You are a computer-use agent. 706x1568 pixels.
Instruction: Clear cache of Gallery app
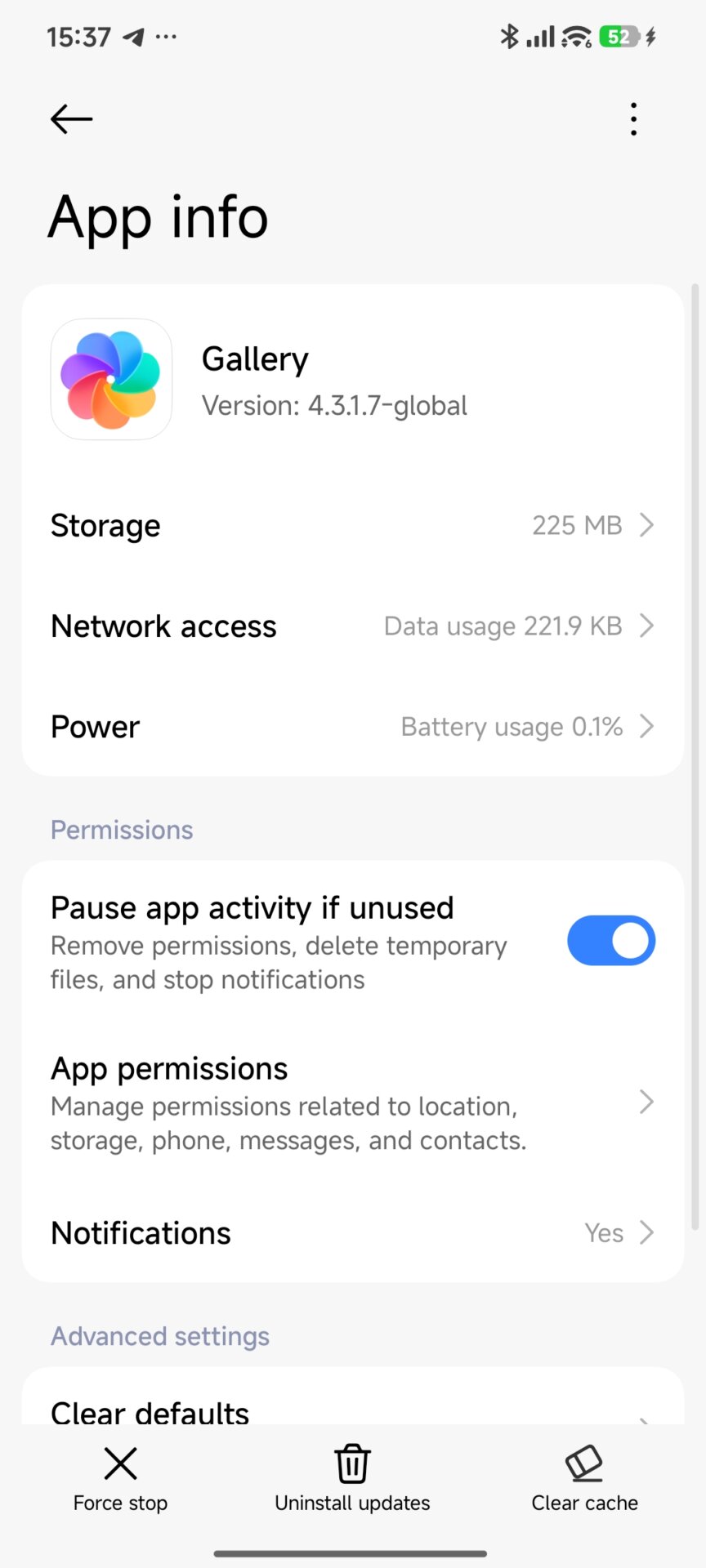tap(584, 1478)
